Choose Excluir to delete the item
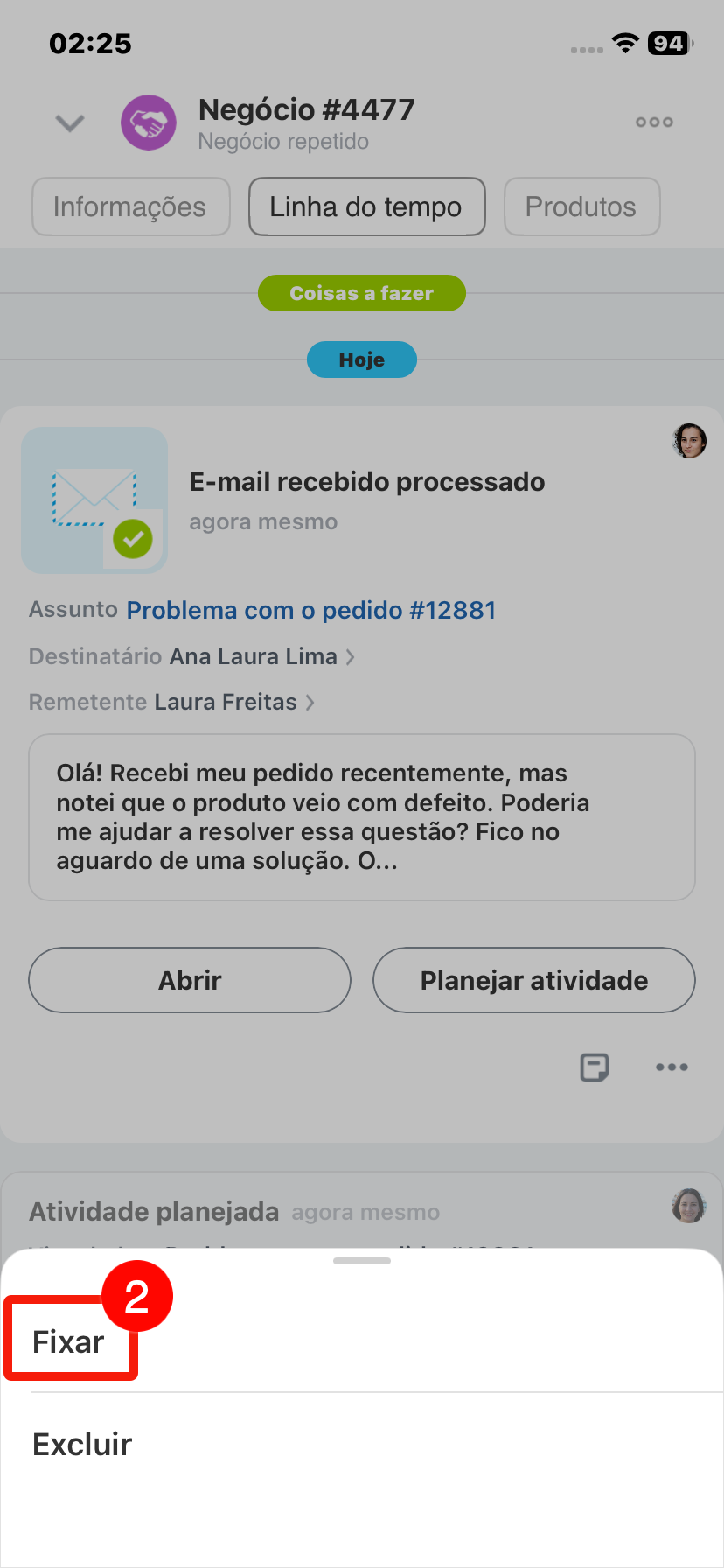This screenshot has width=724, height=1568. 82,1444
